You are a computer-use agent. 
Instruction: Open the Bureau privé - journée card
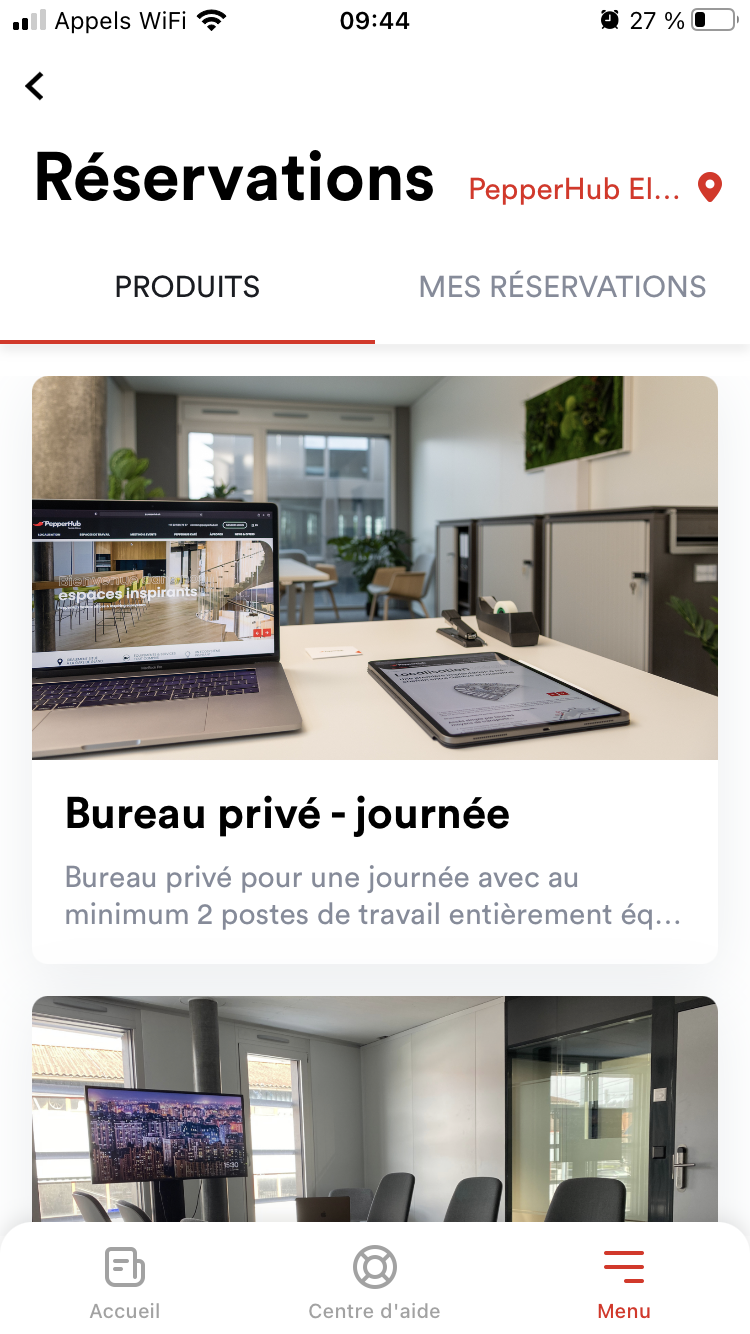(375, 669)
